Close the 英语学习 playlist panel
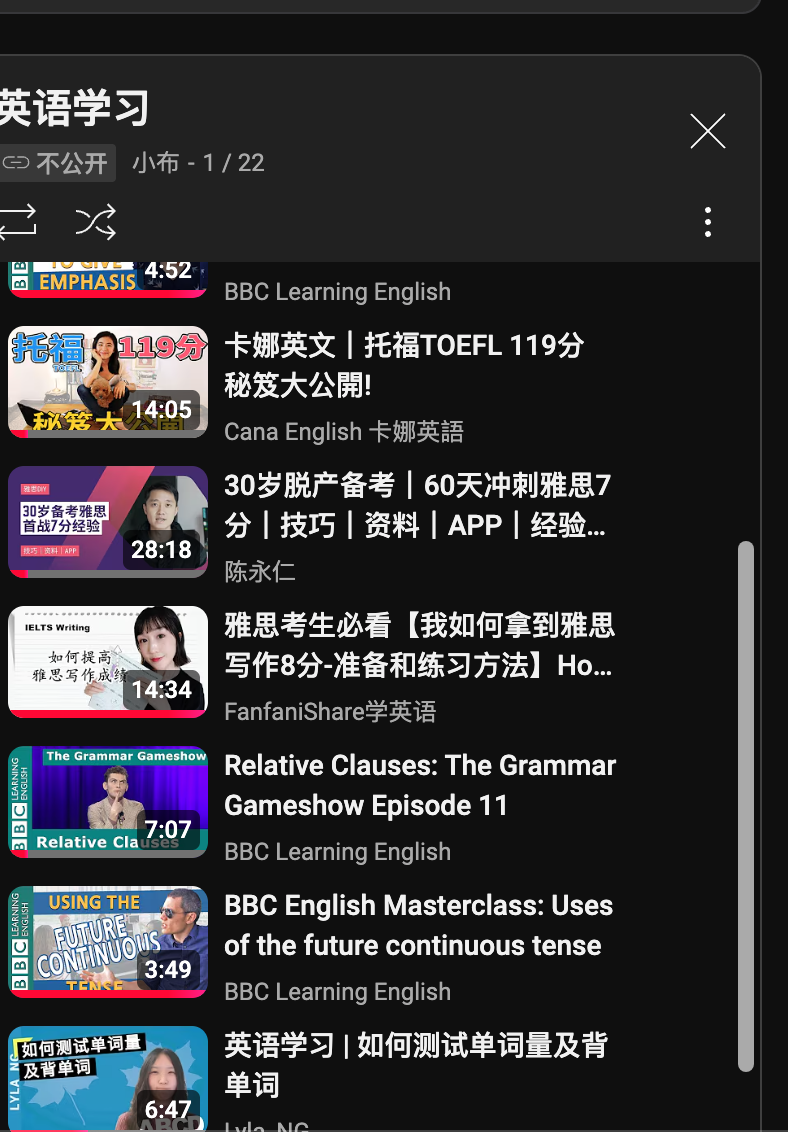Image resolution: width=788 pixels, height=1132 pixels. (707, 131)
